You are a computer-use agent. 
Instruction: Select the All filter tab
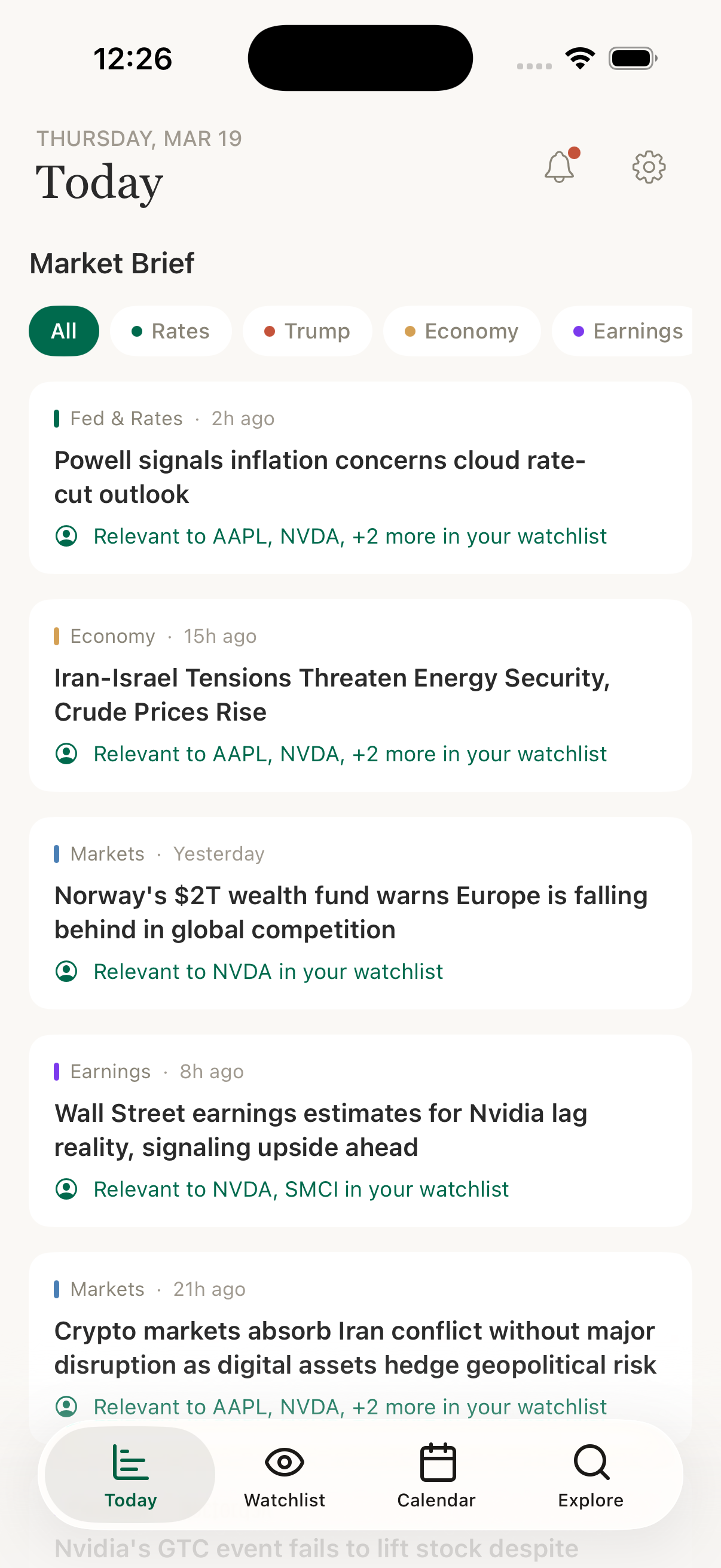click(64, 331)
